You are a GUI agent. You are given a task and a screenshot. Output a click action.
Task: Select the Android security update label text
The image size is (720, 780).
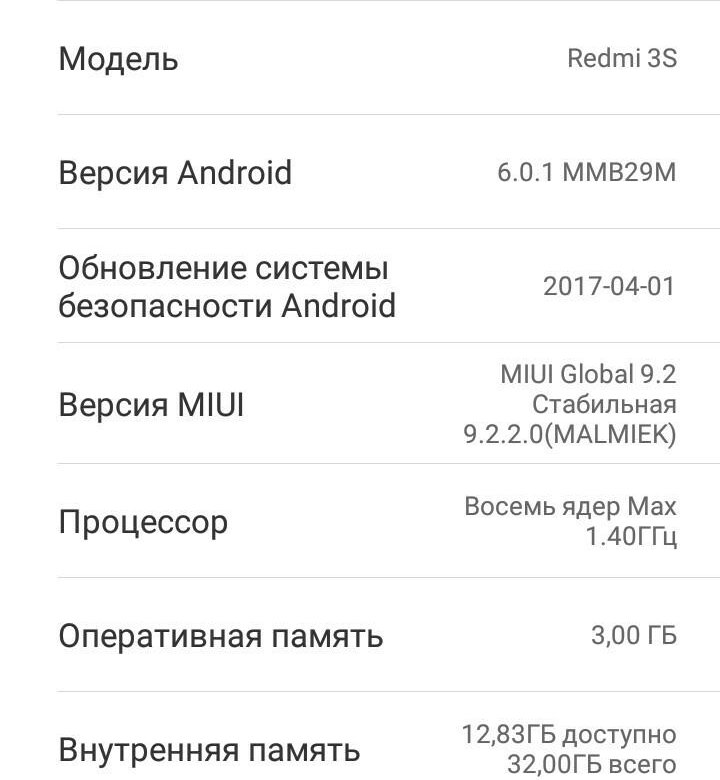(230, 287)
